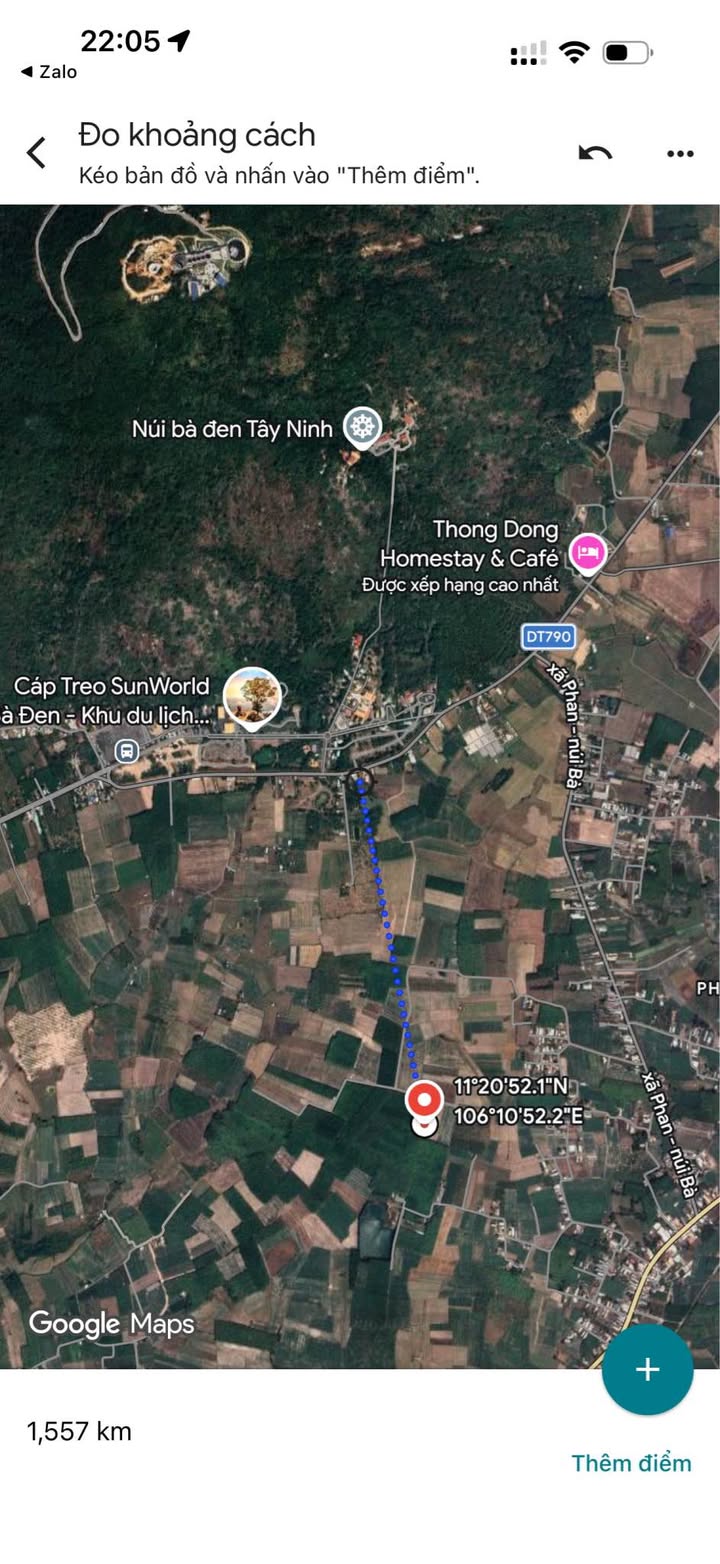Go back from the distance measurement screen
The height and width of the screenshot is (1564, 720).
tap(37, 153)
